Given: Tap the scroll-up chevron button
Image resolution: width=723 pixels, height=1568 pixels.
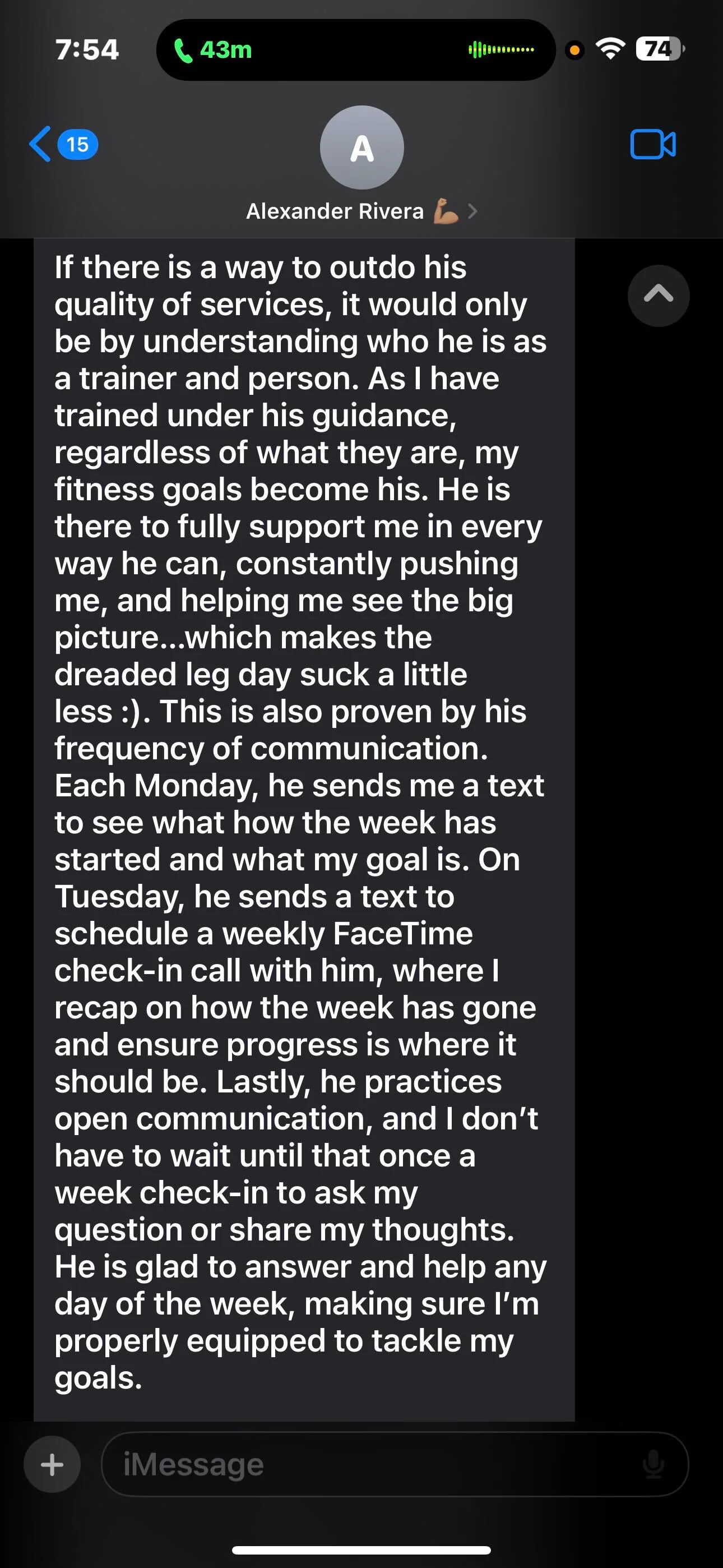Looking at the screenshot, I should [659, 295].
